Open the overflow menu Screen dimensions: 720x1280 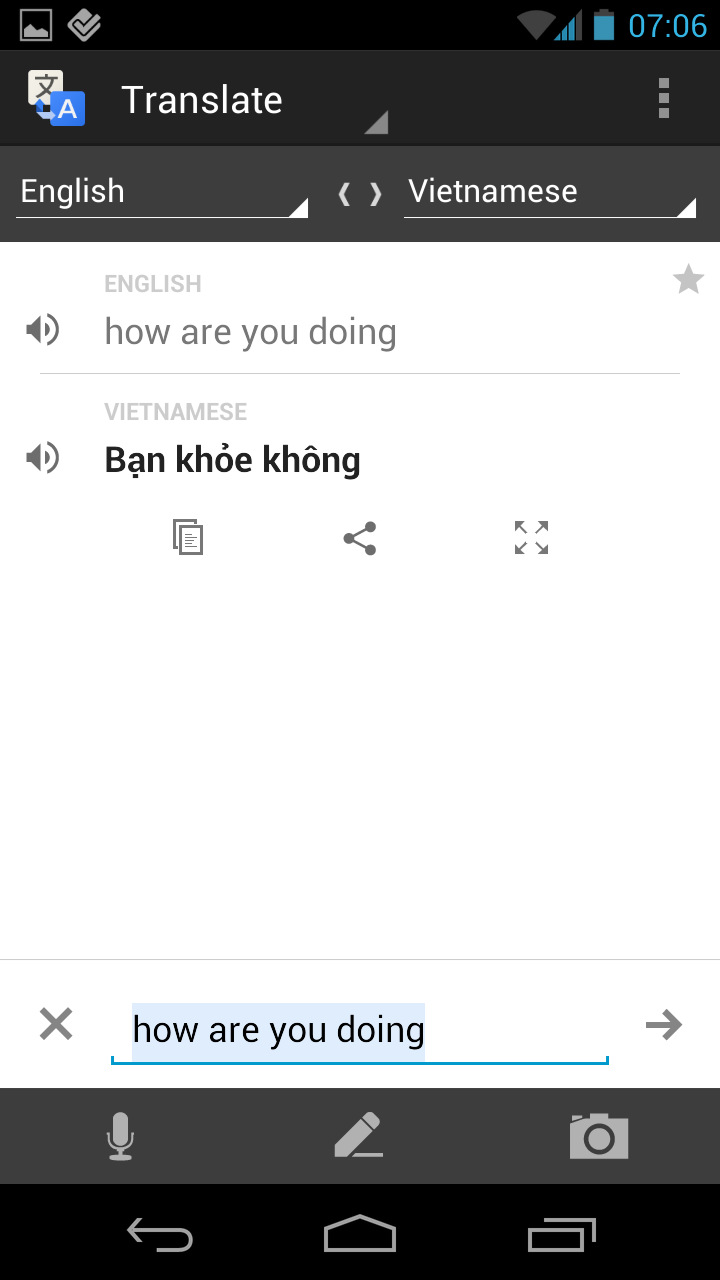(x=663, y=99)
